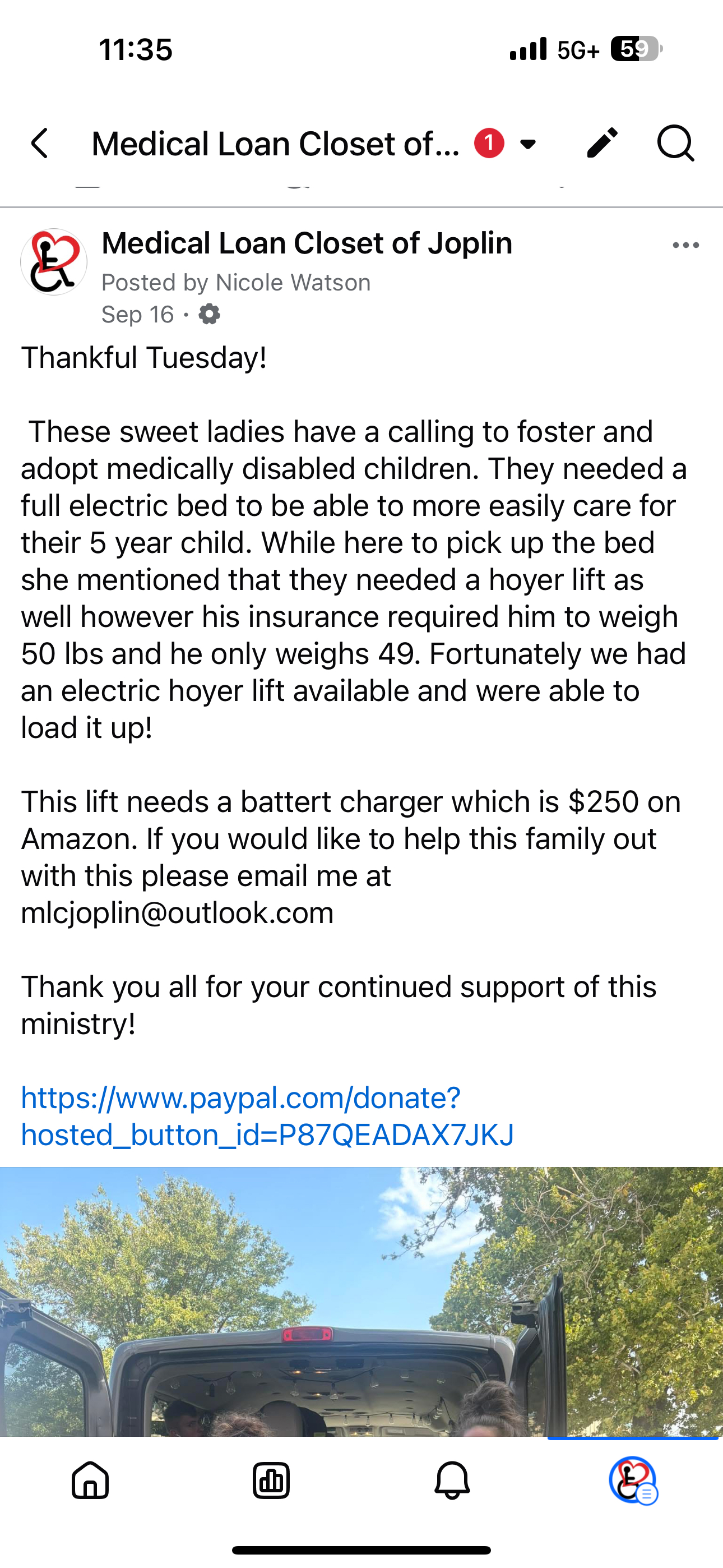Open the post audience settings gear
Image resolution: width=723 pixels, height=1568 pixels.
210,315
